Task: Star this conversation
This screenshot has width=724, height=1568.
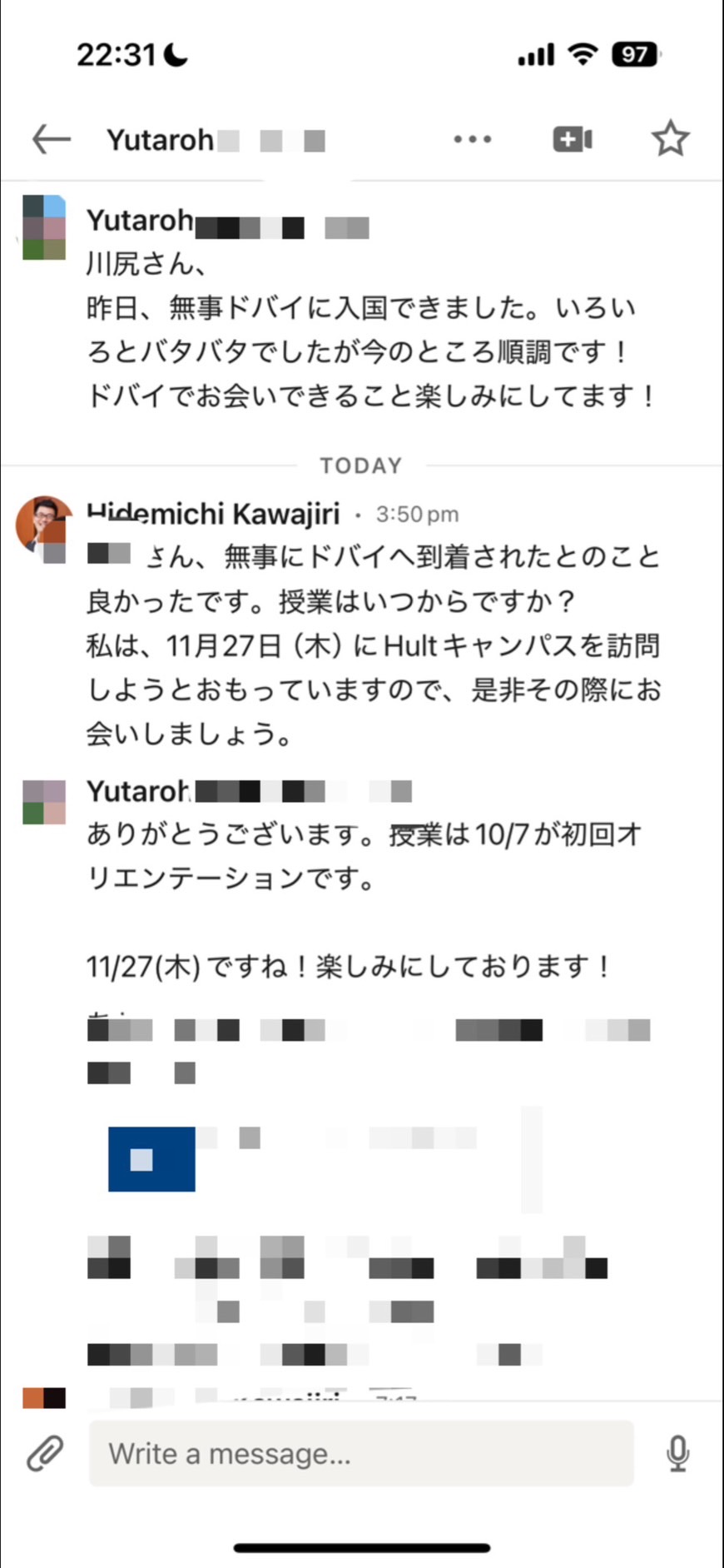Action: (x=670, y=138)
